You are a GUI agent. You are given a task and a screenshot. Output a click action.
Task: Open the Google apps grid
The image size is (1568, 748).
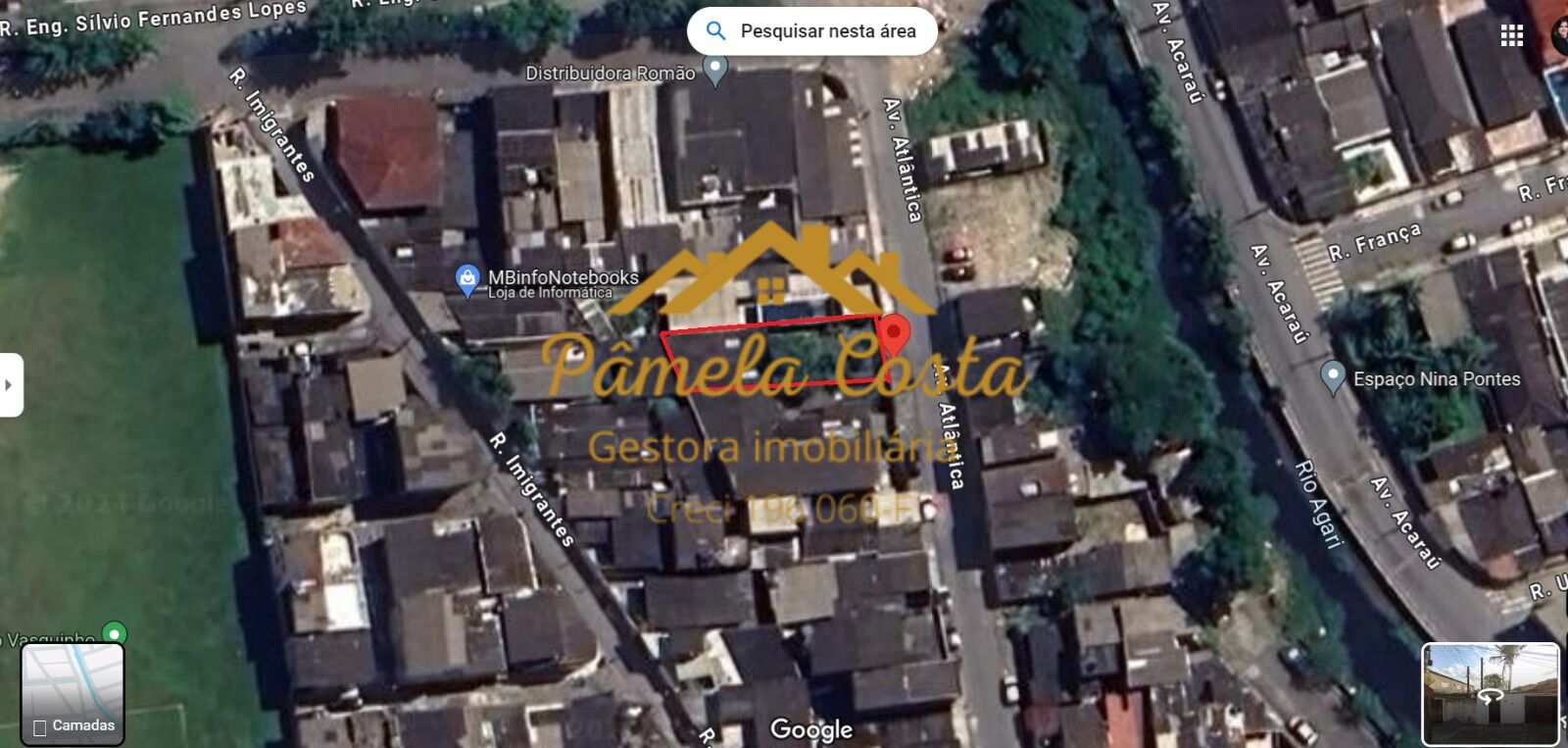pos(1511,35)
